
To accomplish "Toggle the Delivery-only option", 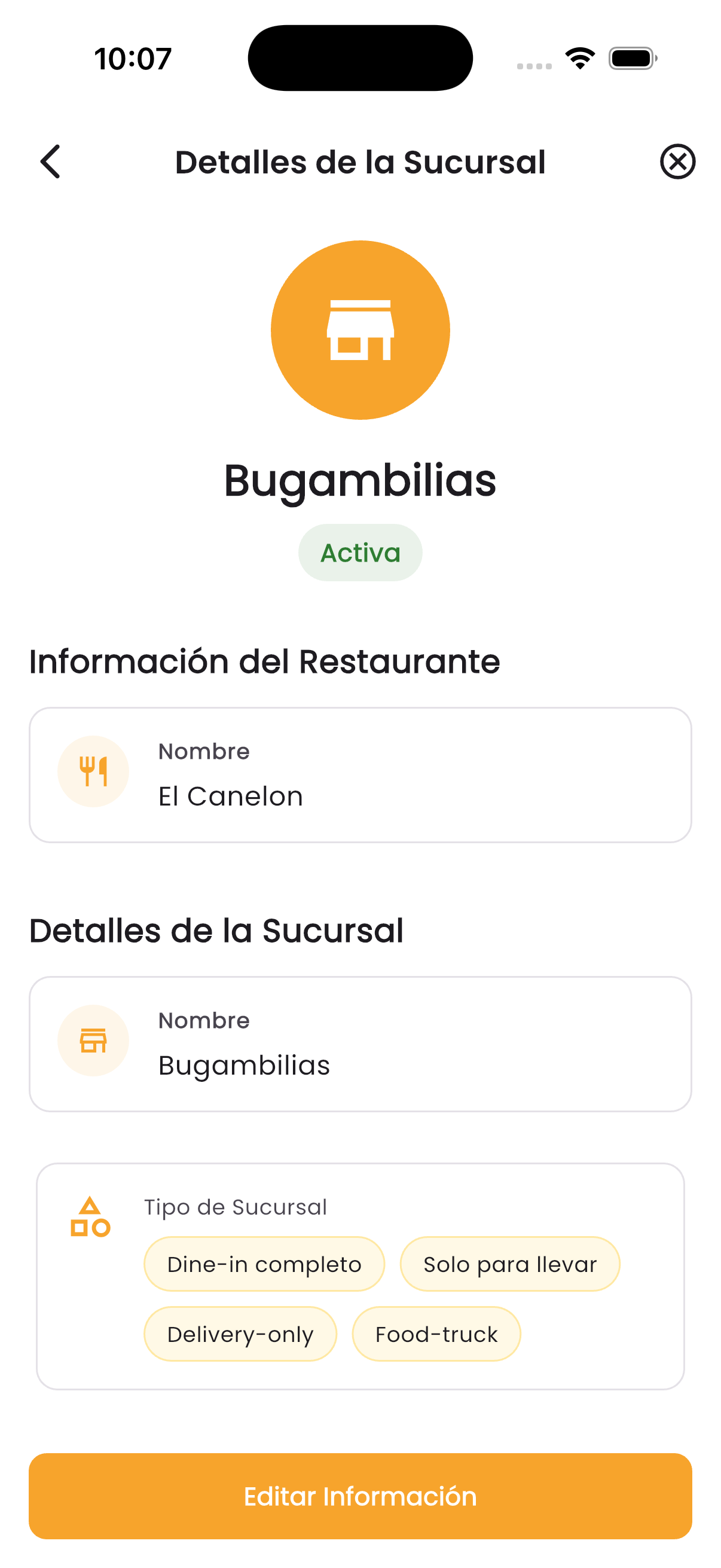I will coord(240,1334).
